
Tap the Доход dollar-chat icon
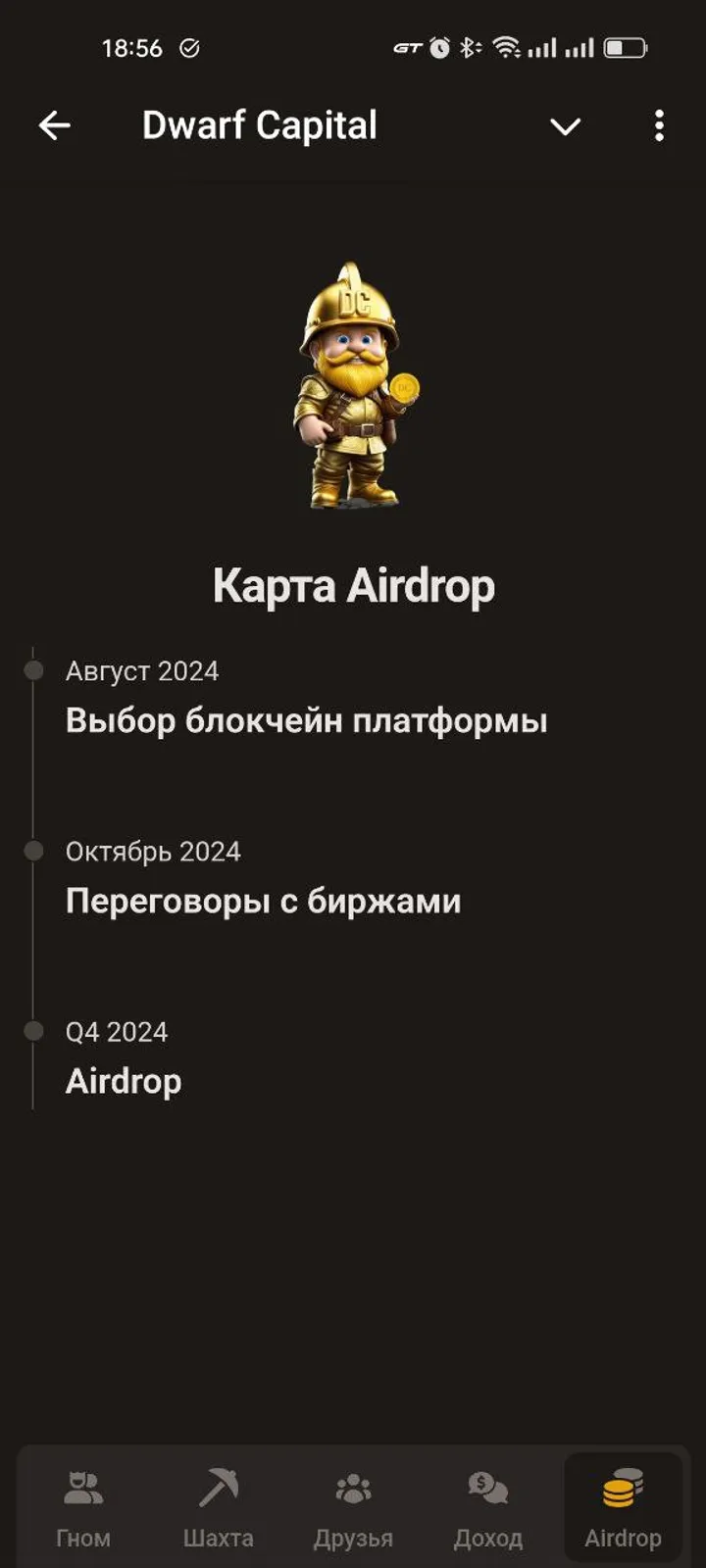coord(488,1488)
